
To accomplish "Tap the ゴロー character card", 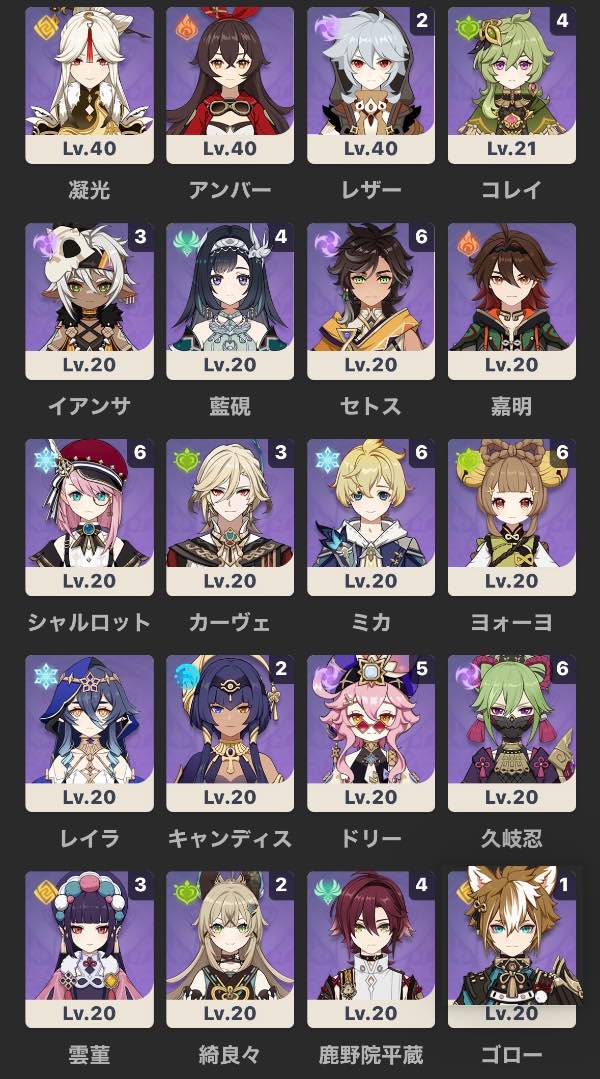I will click(x=512, y=950).
